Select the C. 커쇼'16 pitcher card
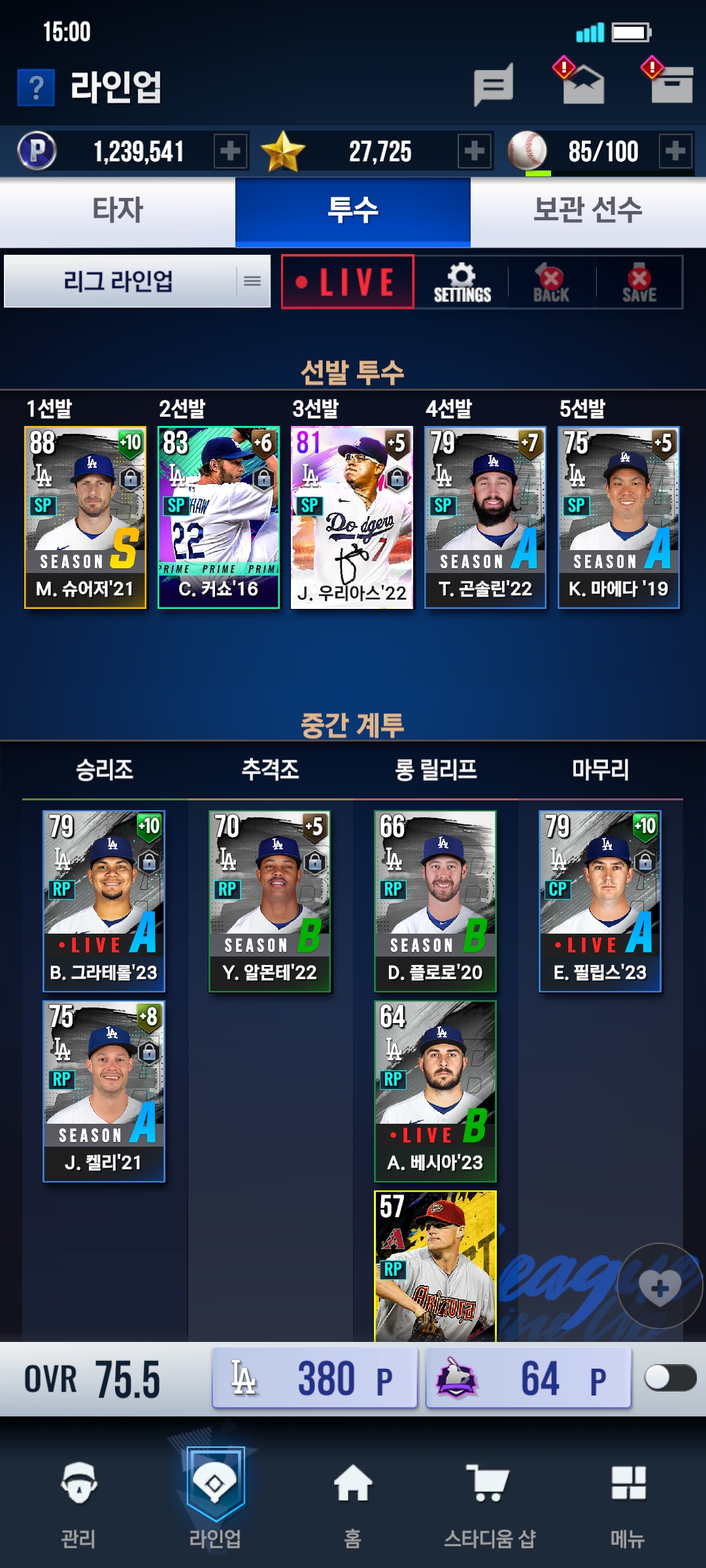 click(x=218, y=517)
